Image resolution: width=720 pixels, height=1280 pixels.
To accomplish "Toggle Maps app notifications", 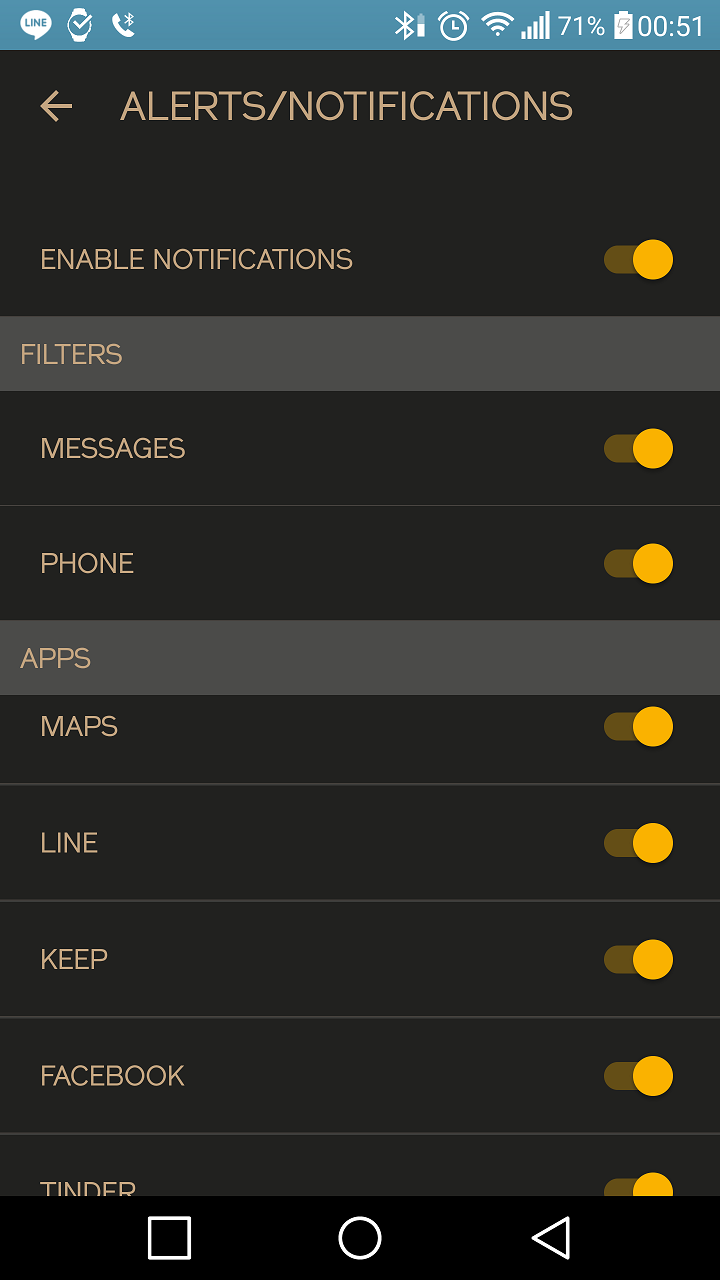I will pyautogui.click(x=638, y=727).
